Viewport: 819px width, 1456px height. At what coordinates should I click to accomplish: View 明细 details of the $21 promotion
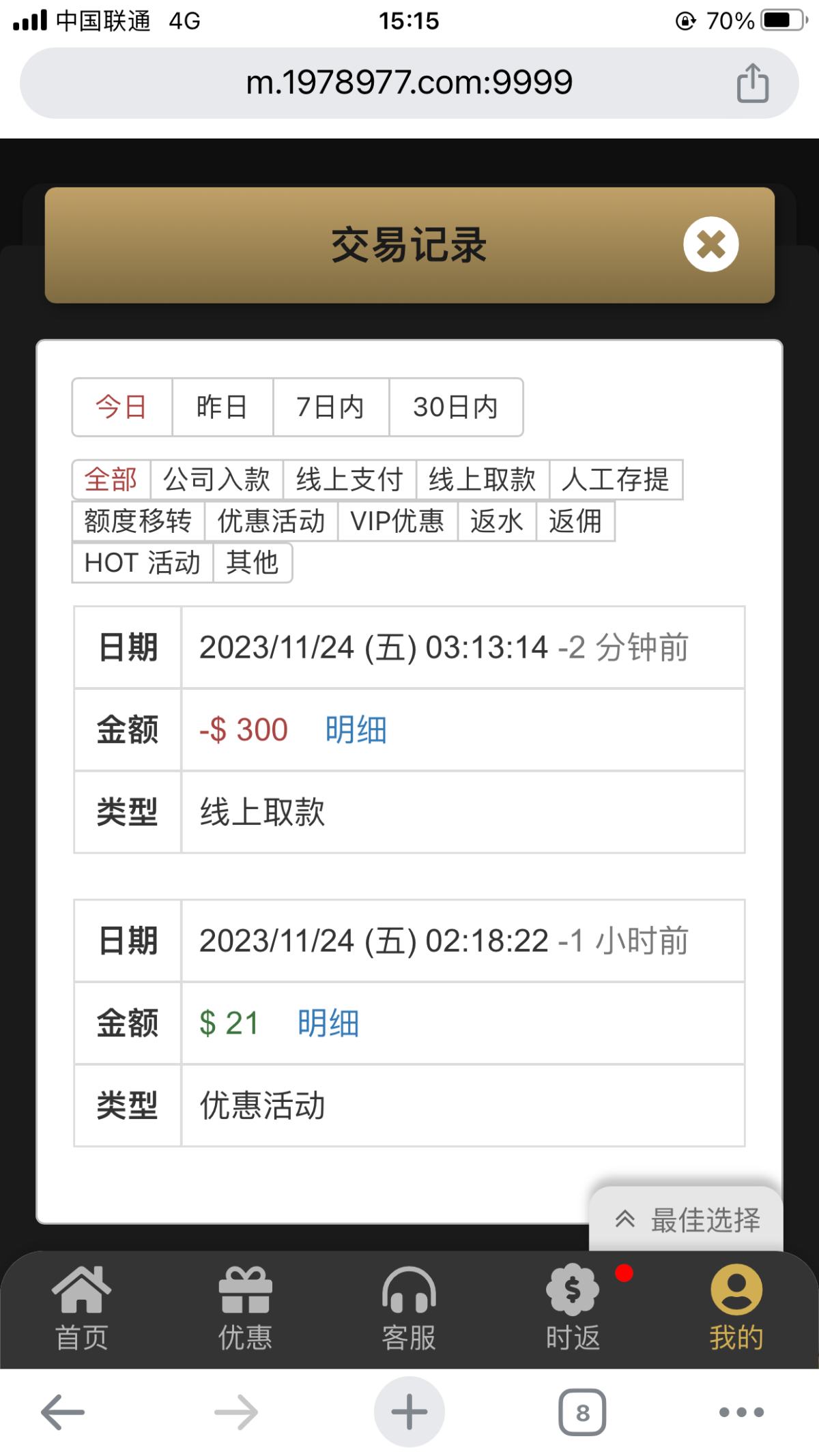(327, 1023)
